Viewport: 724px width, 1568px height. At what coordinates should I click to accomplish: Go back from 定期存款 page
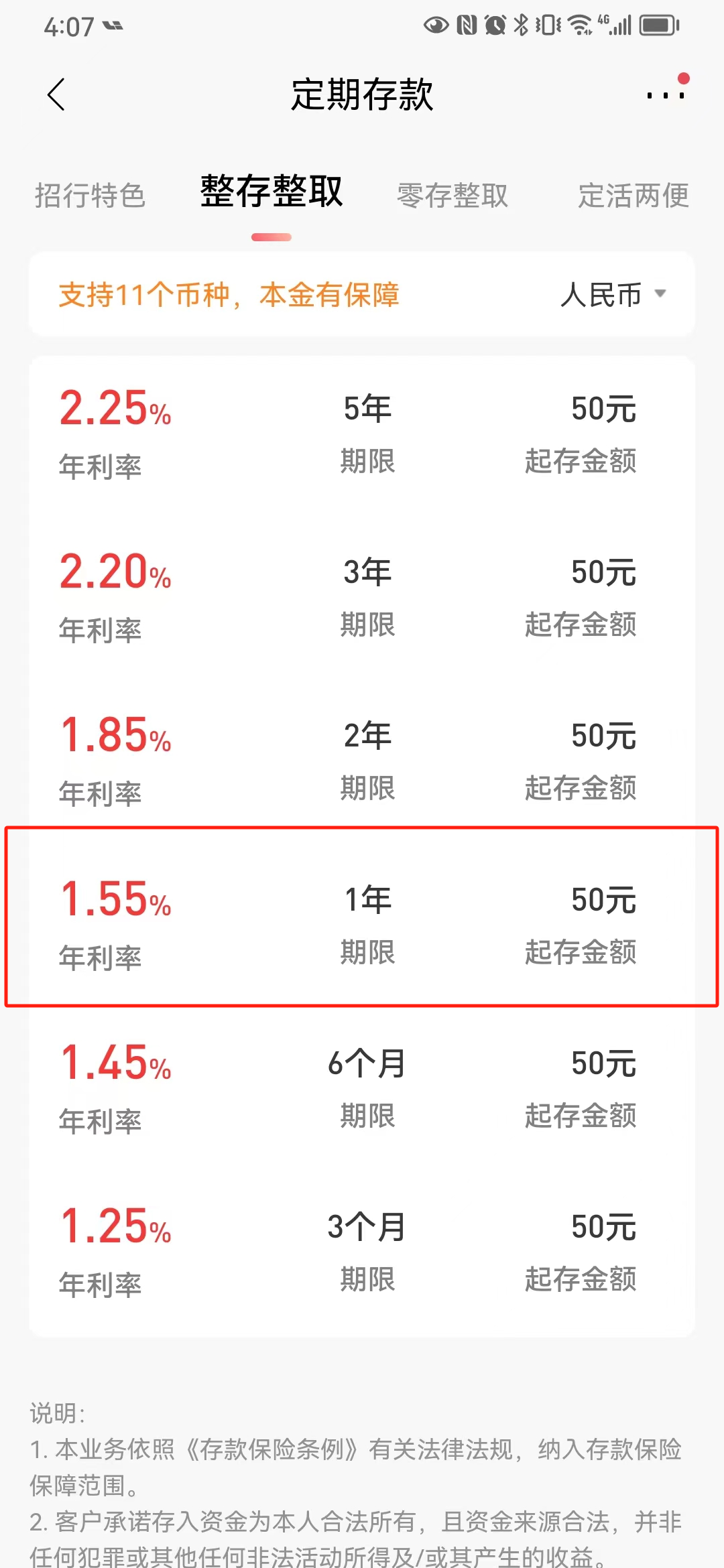(56, 94)
